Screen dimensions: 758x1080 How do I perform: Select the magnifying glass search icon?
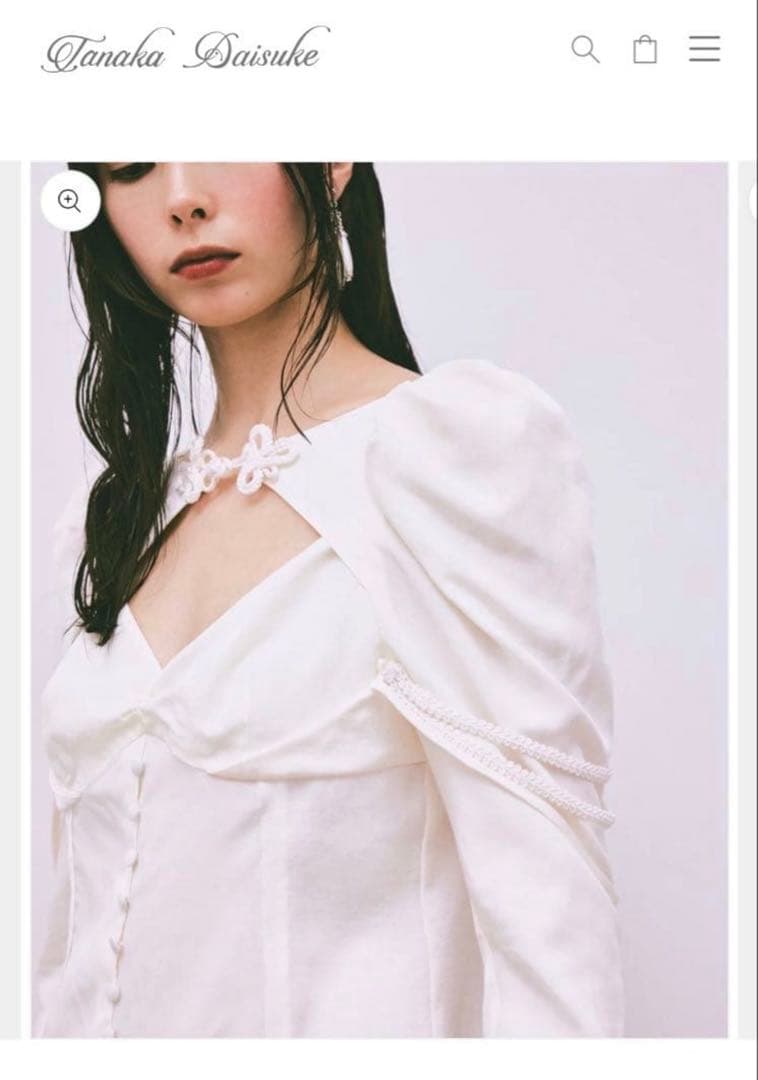pos(585,48)
